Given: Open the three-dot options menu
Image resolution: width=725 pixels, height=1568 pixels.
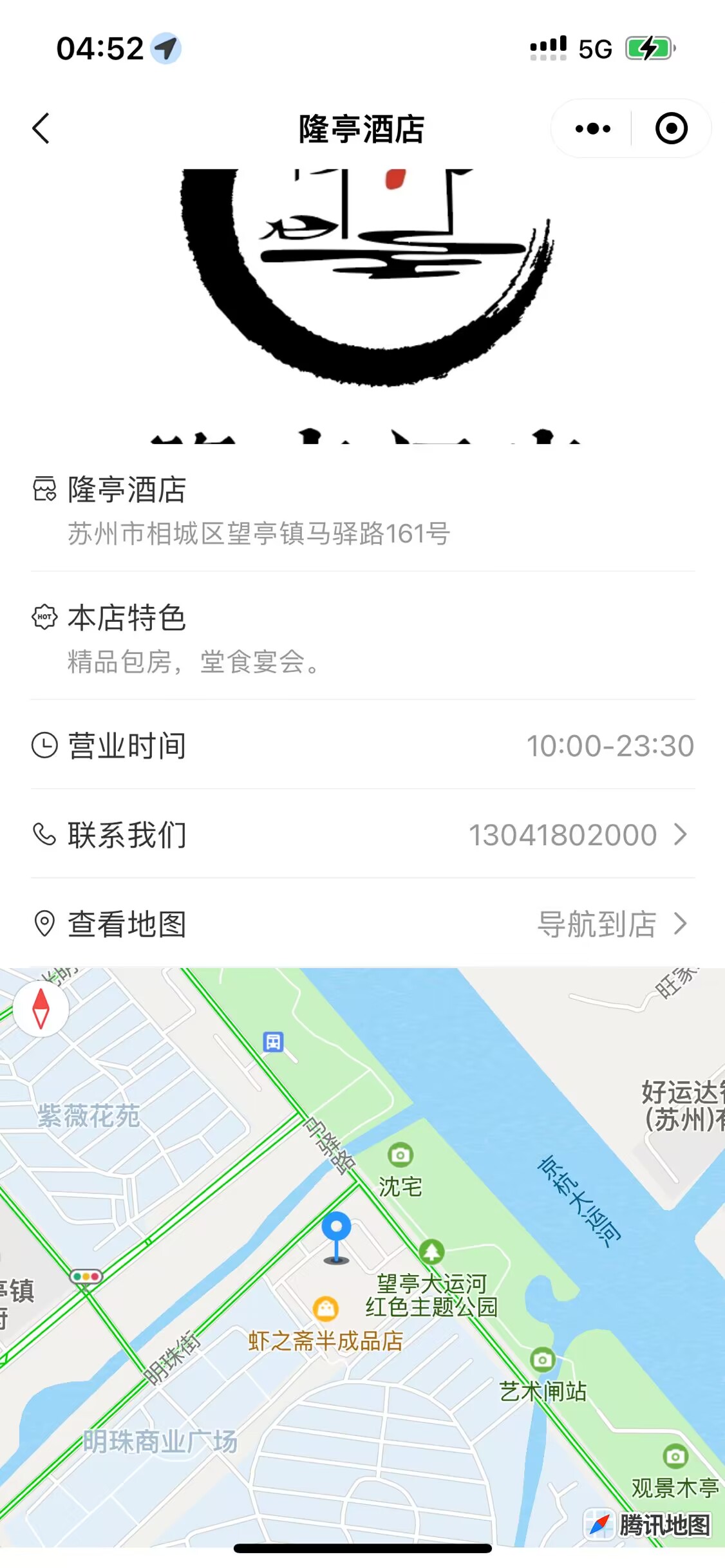Looking at the screenshot, I should pos(590,128).
